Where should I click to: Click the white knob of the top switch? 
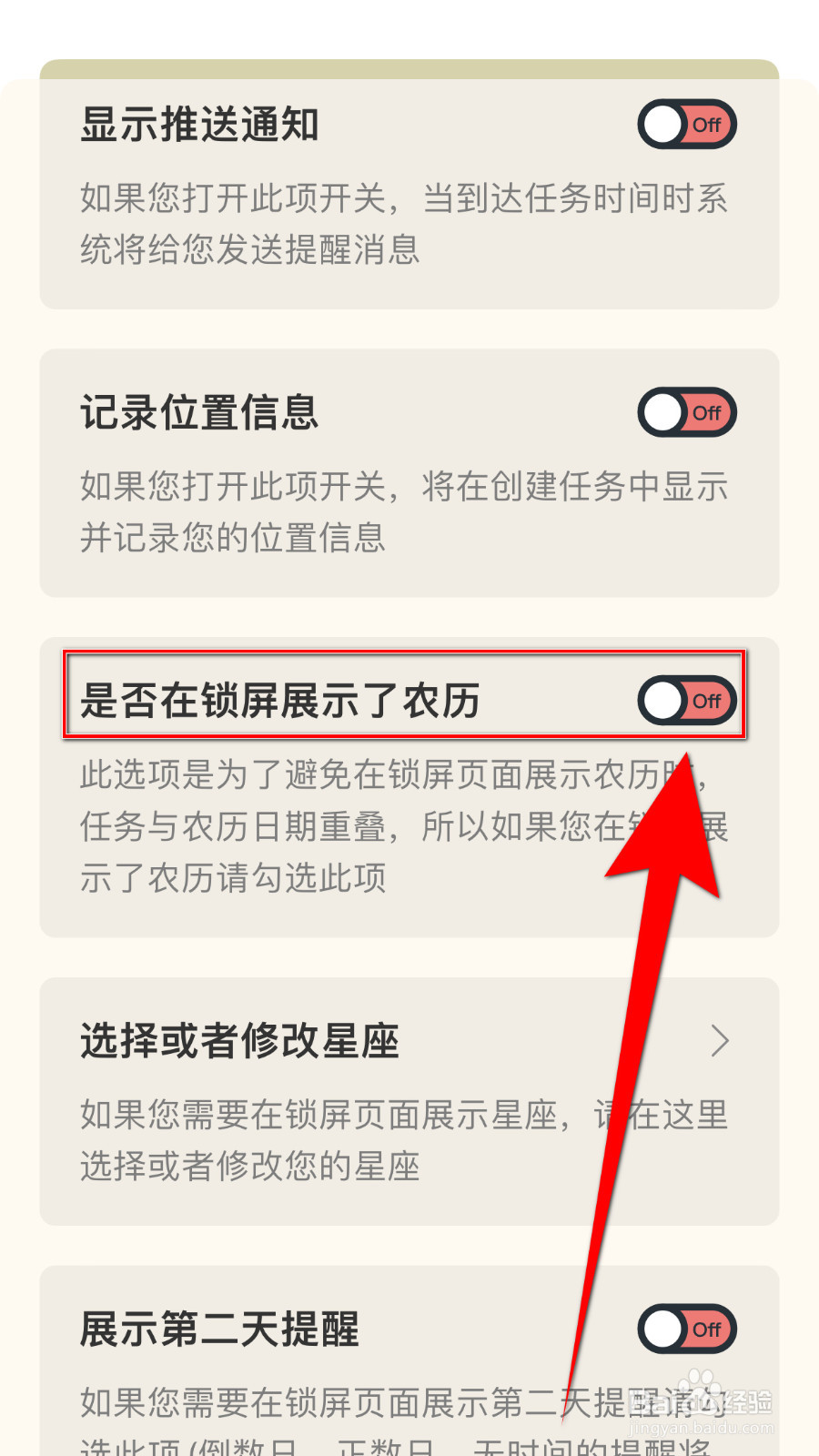[x=665, y=125]
